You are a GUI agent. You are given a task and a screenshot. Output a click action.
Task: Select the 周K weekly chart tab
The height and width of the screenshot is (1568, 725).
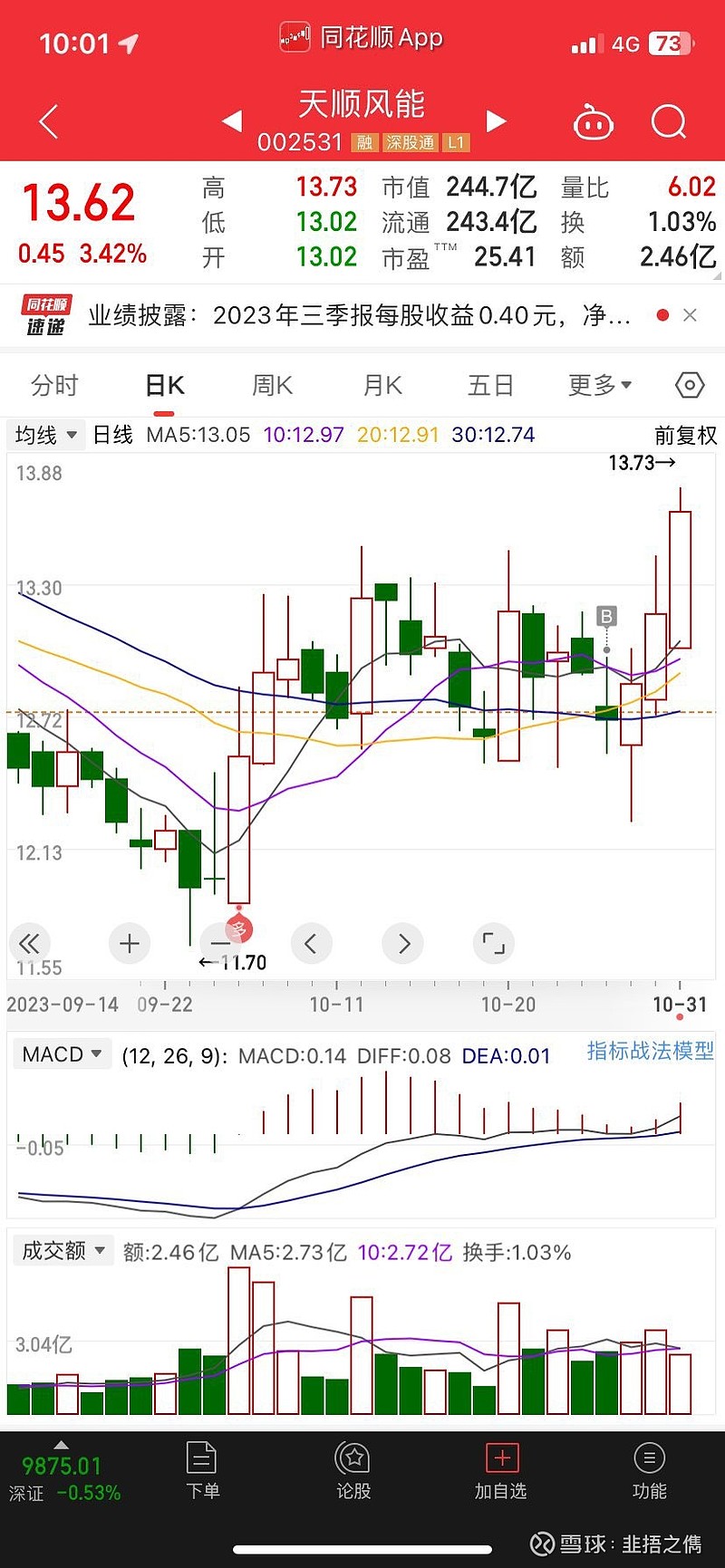(272, 385)
